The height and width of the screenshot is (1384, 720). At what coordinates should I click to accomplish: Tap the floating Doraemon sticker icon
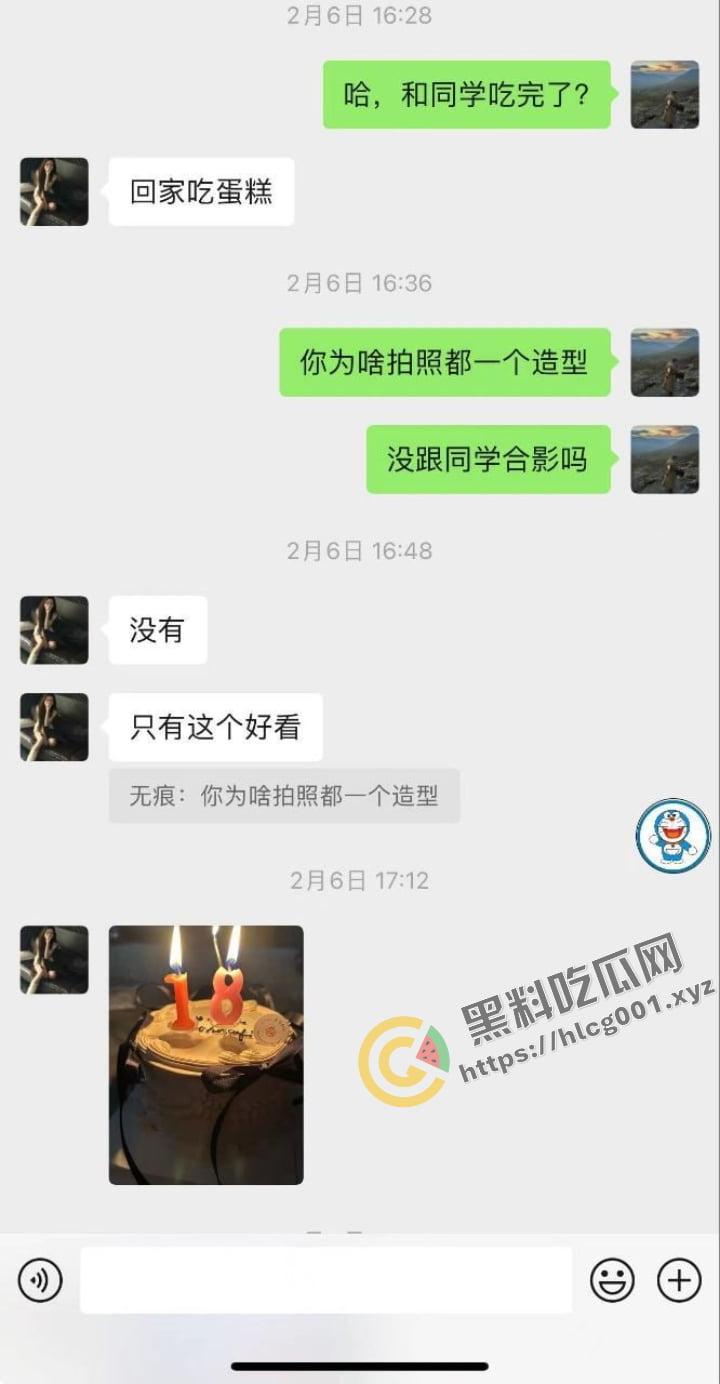coord(672,836)
